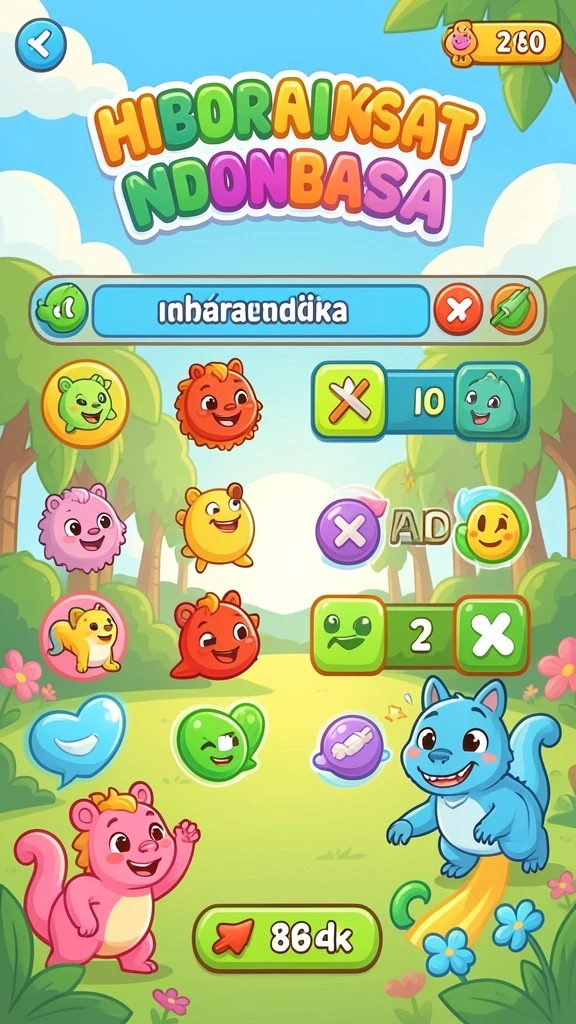Clear the field with the red X
Viewport: 576px width, 1024px height.
[458, 309]
